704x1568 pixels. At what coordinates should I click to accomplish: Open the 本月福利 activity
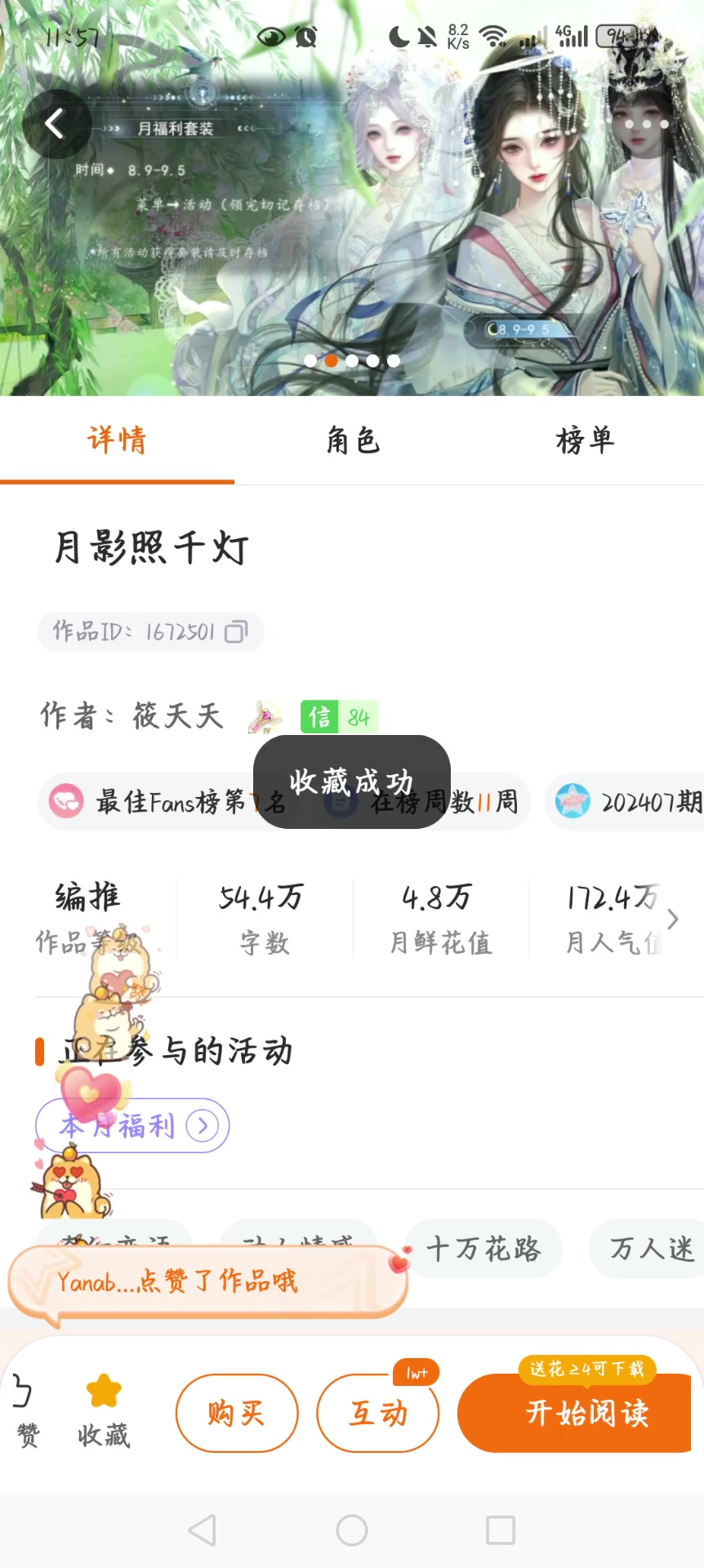pyautogui.click(x=132, y=1126)
